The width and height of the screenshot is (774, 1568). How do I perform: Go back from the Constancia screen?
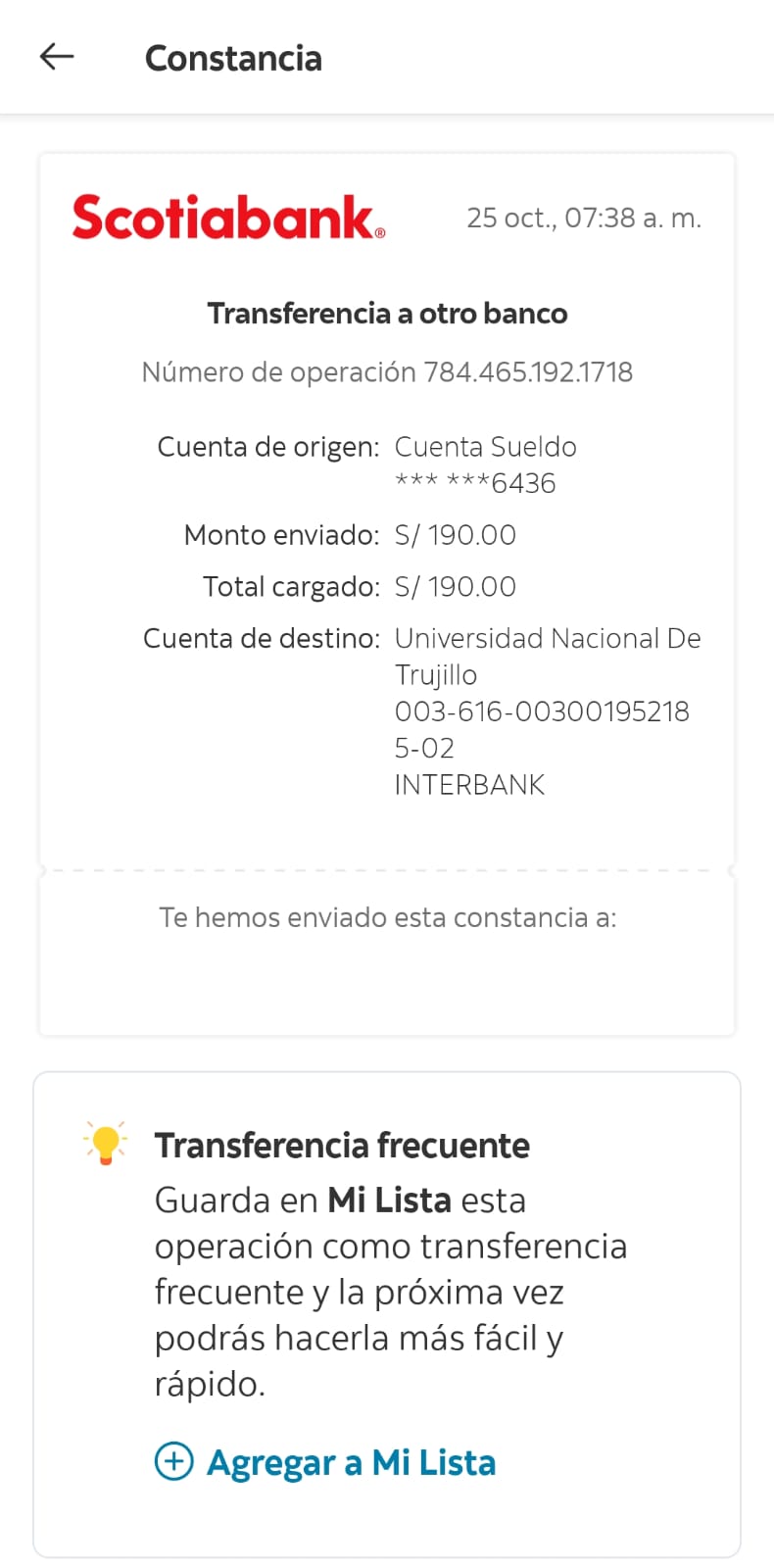(x=57, y=58)
